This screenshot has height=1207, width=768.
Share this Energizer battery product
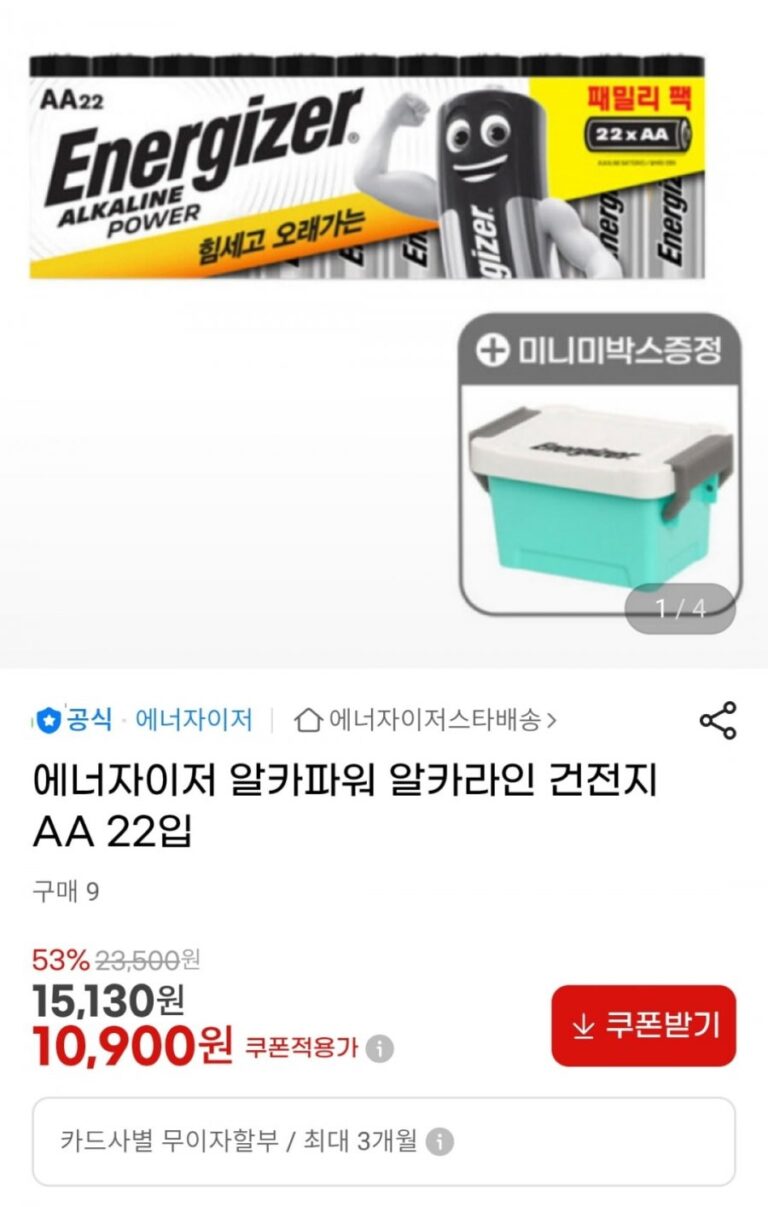point(717,720)
